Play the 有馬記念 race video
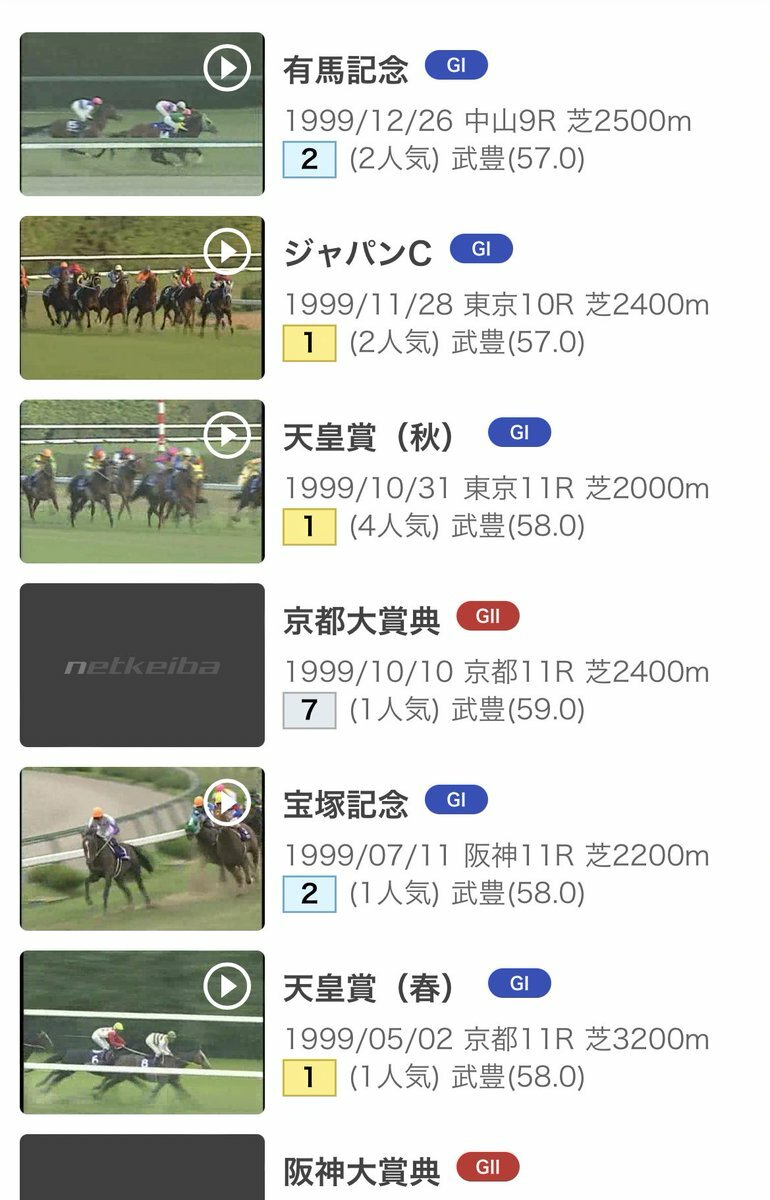This screenshot has width=770, height=1200. click(227, 69)
